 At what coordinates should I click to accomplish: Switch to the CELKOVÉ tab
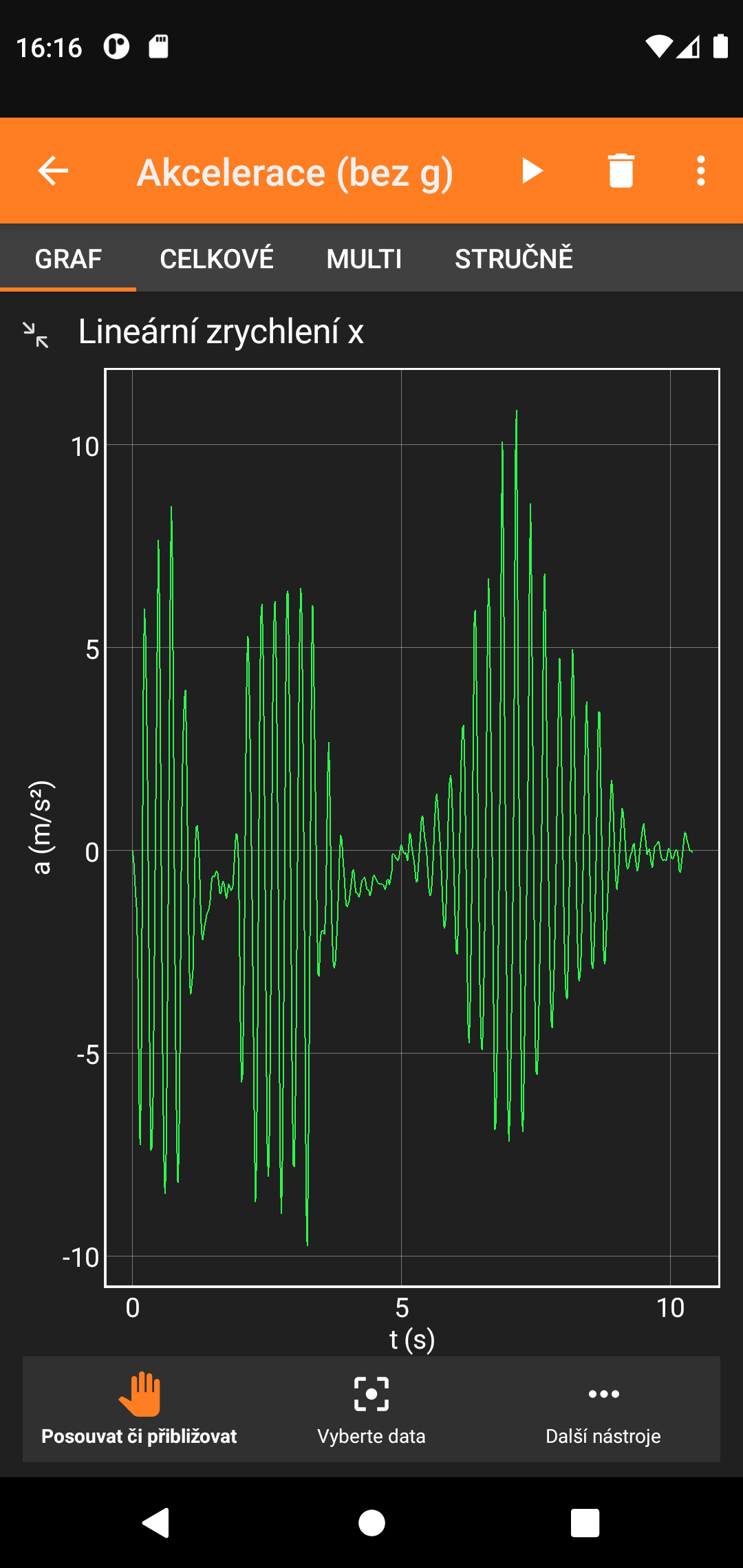coord(217,259)
